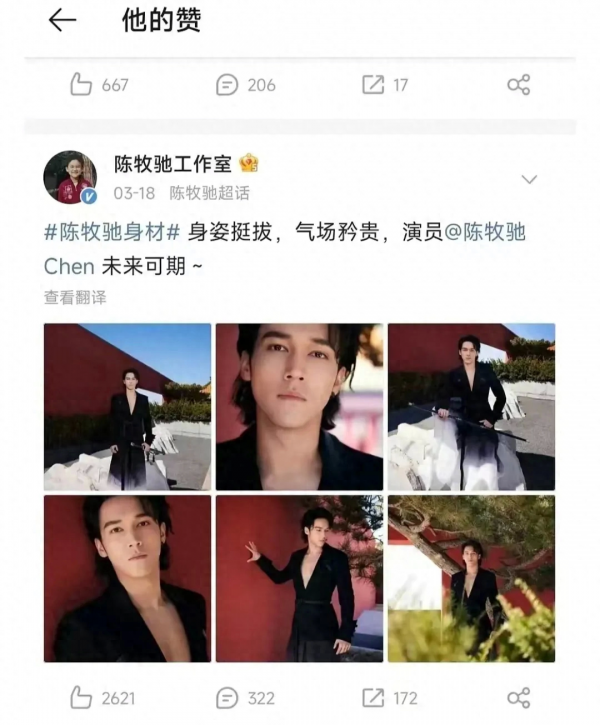Viewport: 600px width, 725px height.
Task: Open the full-body photo with blue sky
Action: 127,406
